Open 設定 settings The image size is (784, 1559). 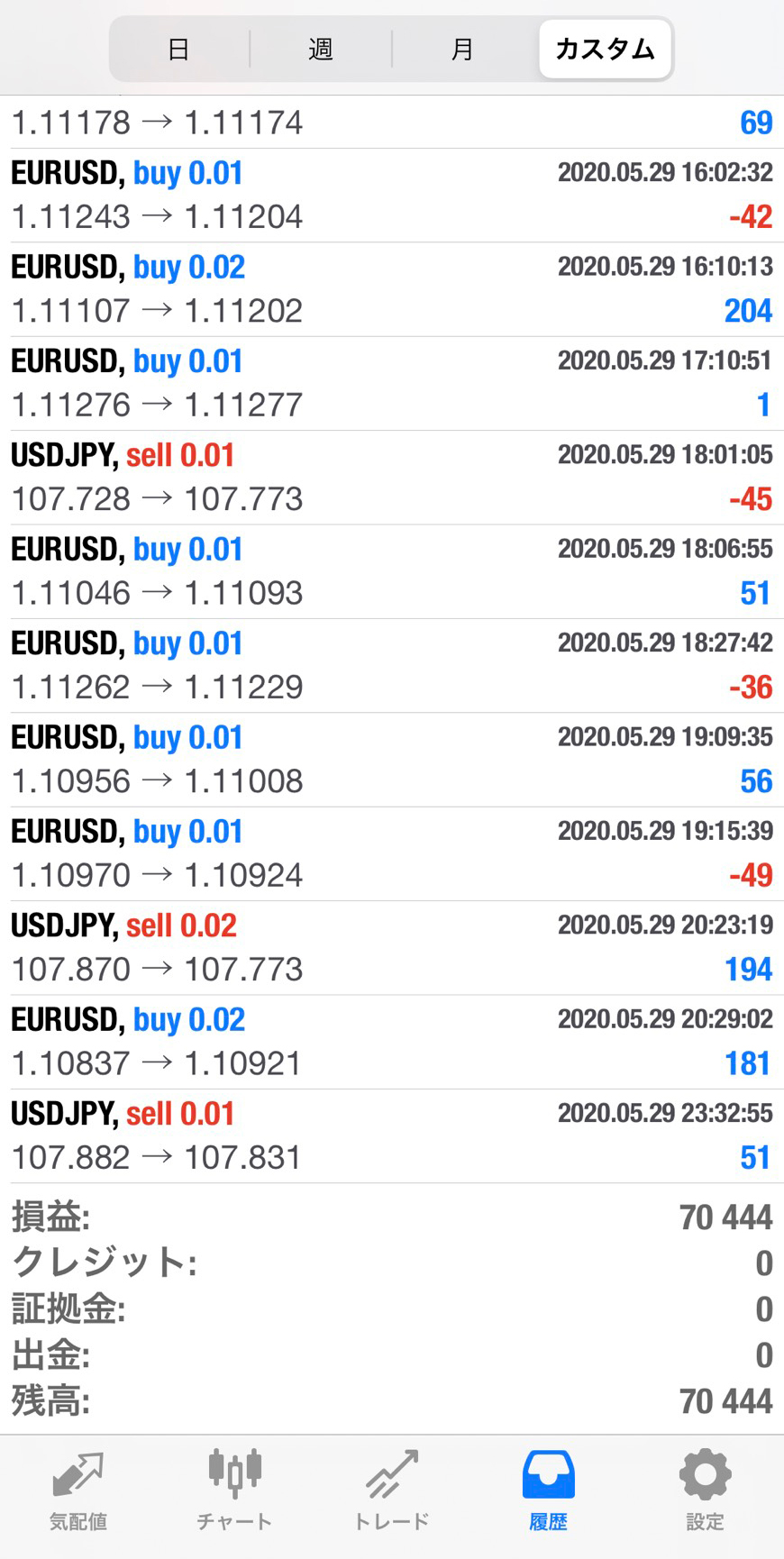[705, 1491]
